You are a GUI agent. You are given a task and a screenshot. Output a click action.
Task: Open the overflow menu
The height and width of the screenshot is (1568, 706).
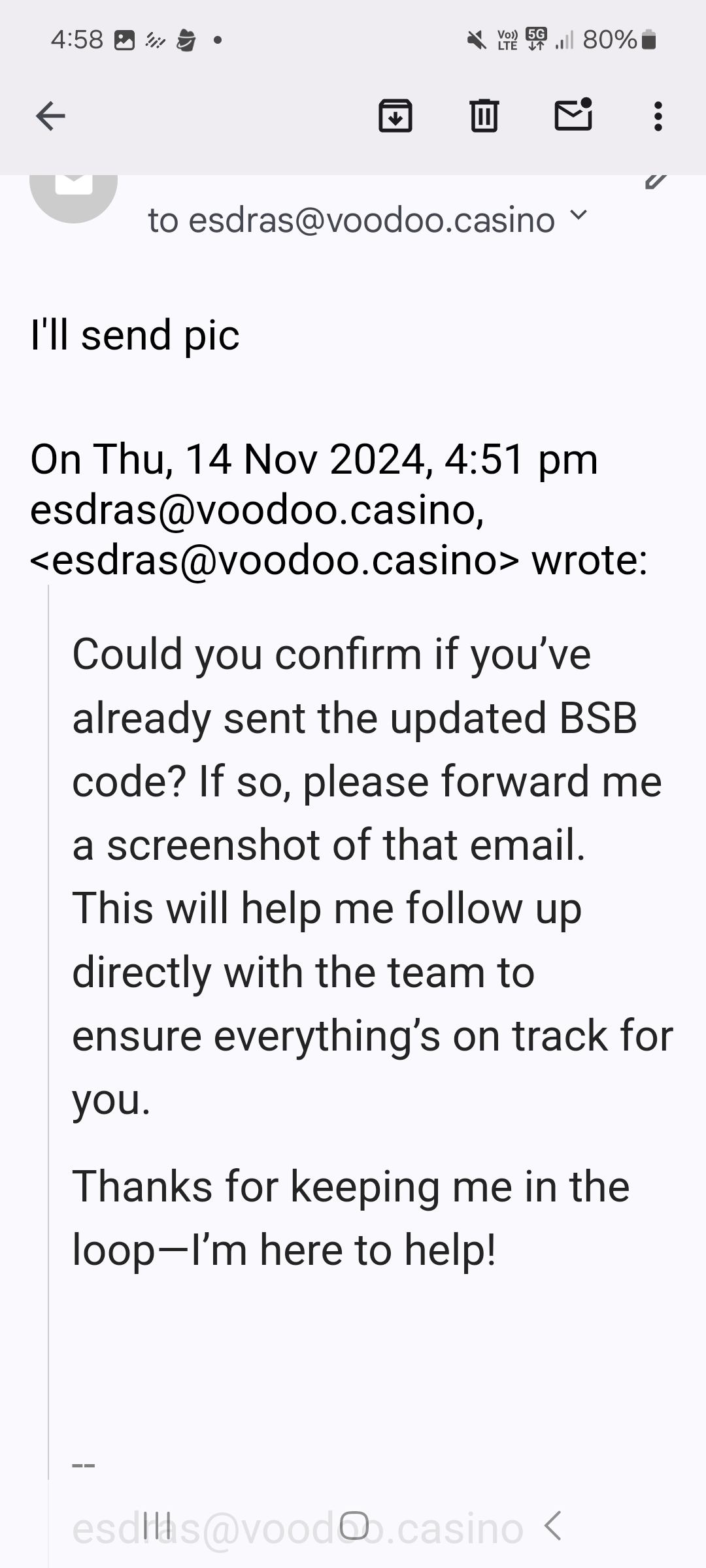[x=658, y=116]
